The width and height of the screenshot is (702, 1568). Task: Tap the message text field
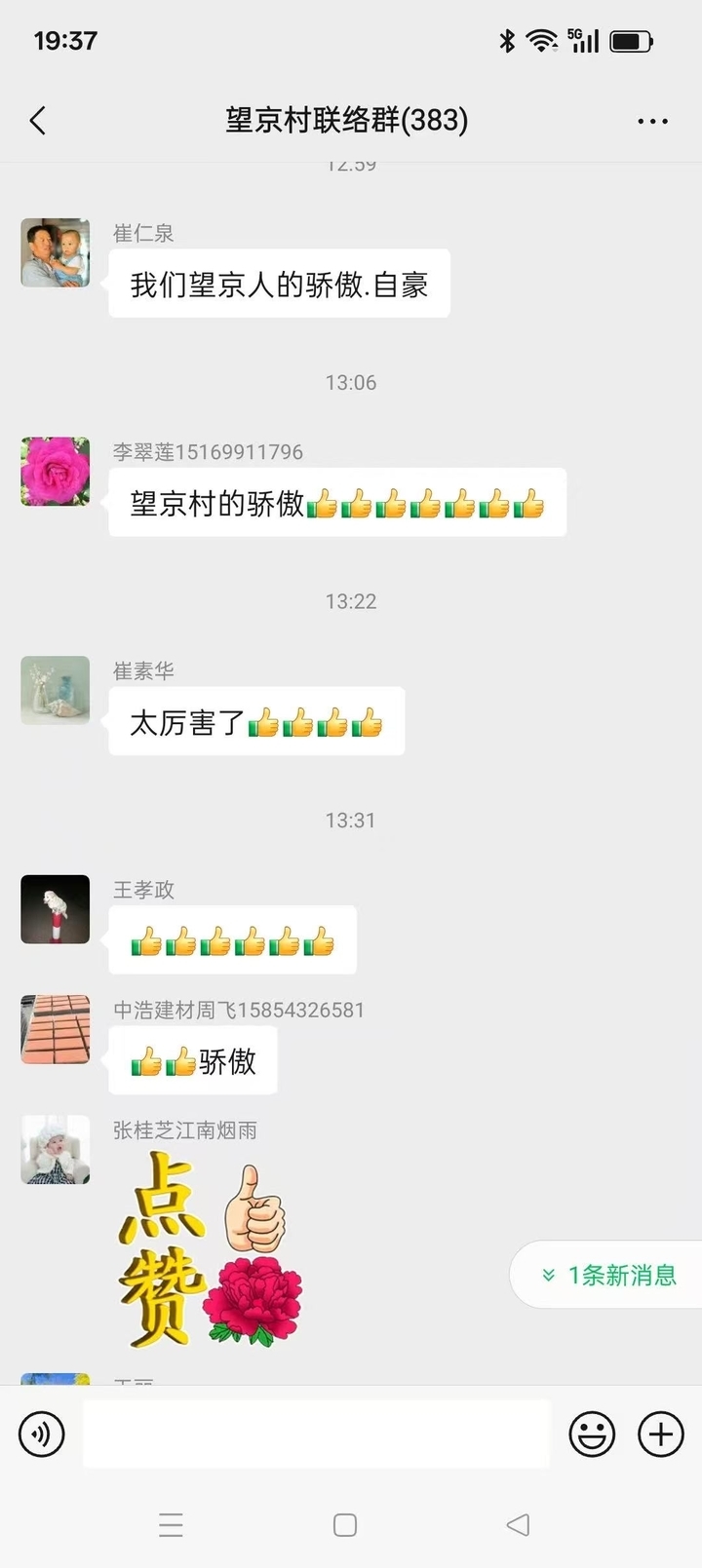(316, 1434)
